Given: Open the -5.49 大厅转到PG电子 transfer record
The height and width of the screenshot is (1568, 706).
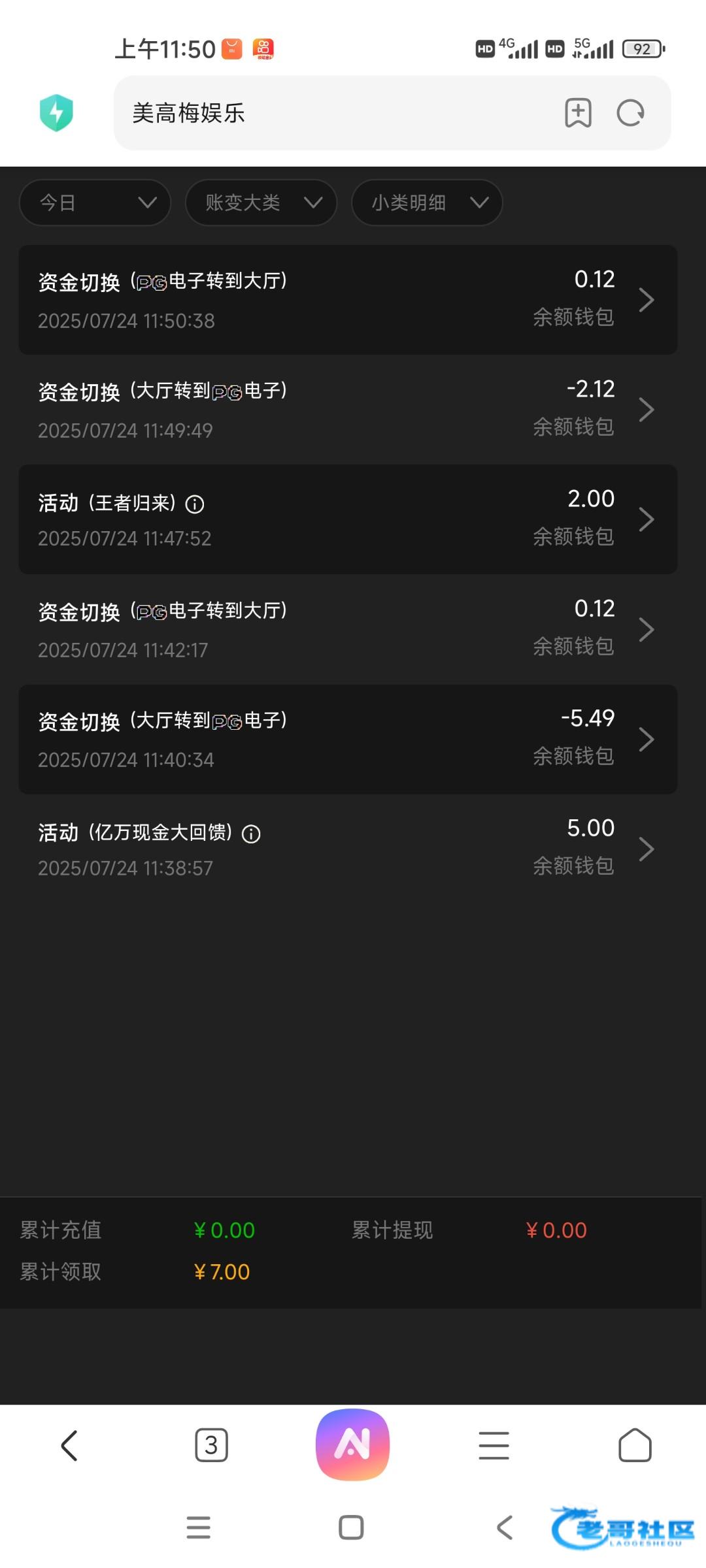Looking at the screenshot, I should coord(348,739).
